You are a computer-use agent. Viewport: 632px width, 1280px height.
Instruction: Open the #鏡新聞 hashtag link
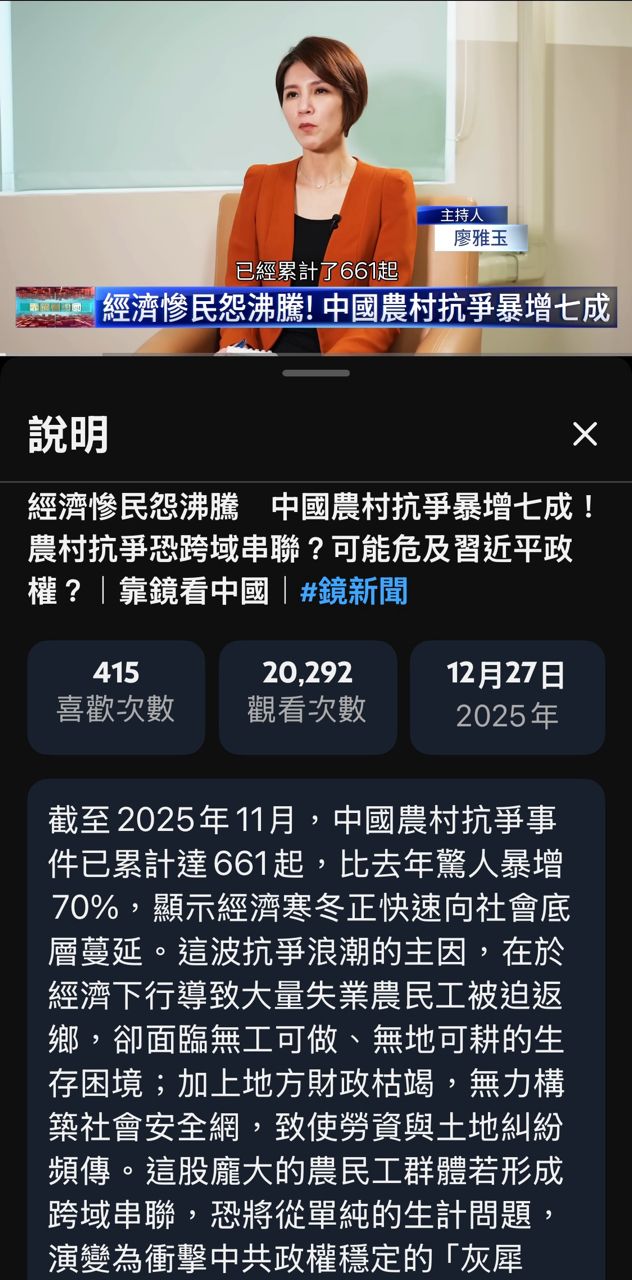click(353, 591)
